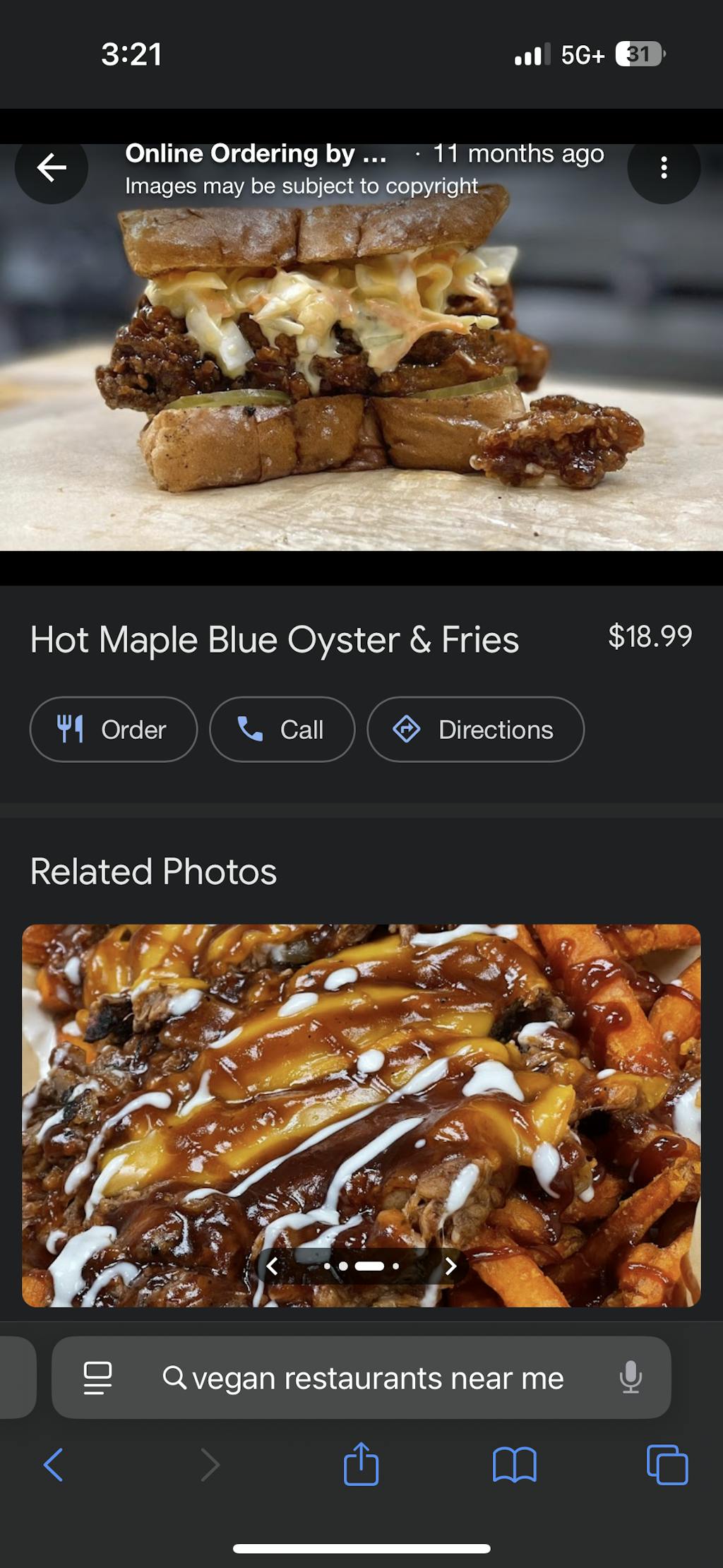
Task: Open the loaded fries related photo
Action: coord(361,1088)
